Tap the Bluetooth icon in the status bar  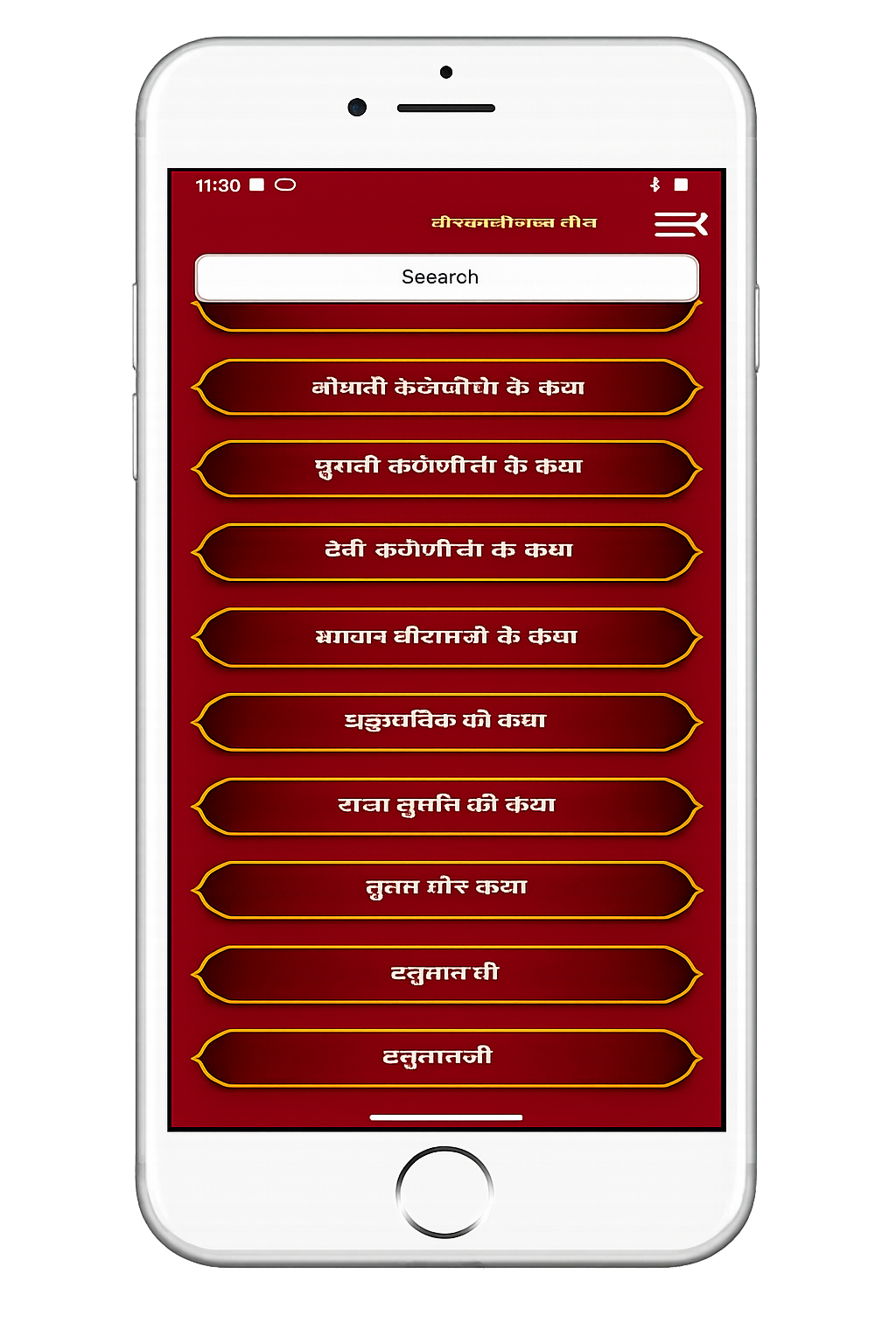point(653,185)
